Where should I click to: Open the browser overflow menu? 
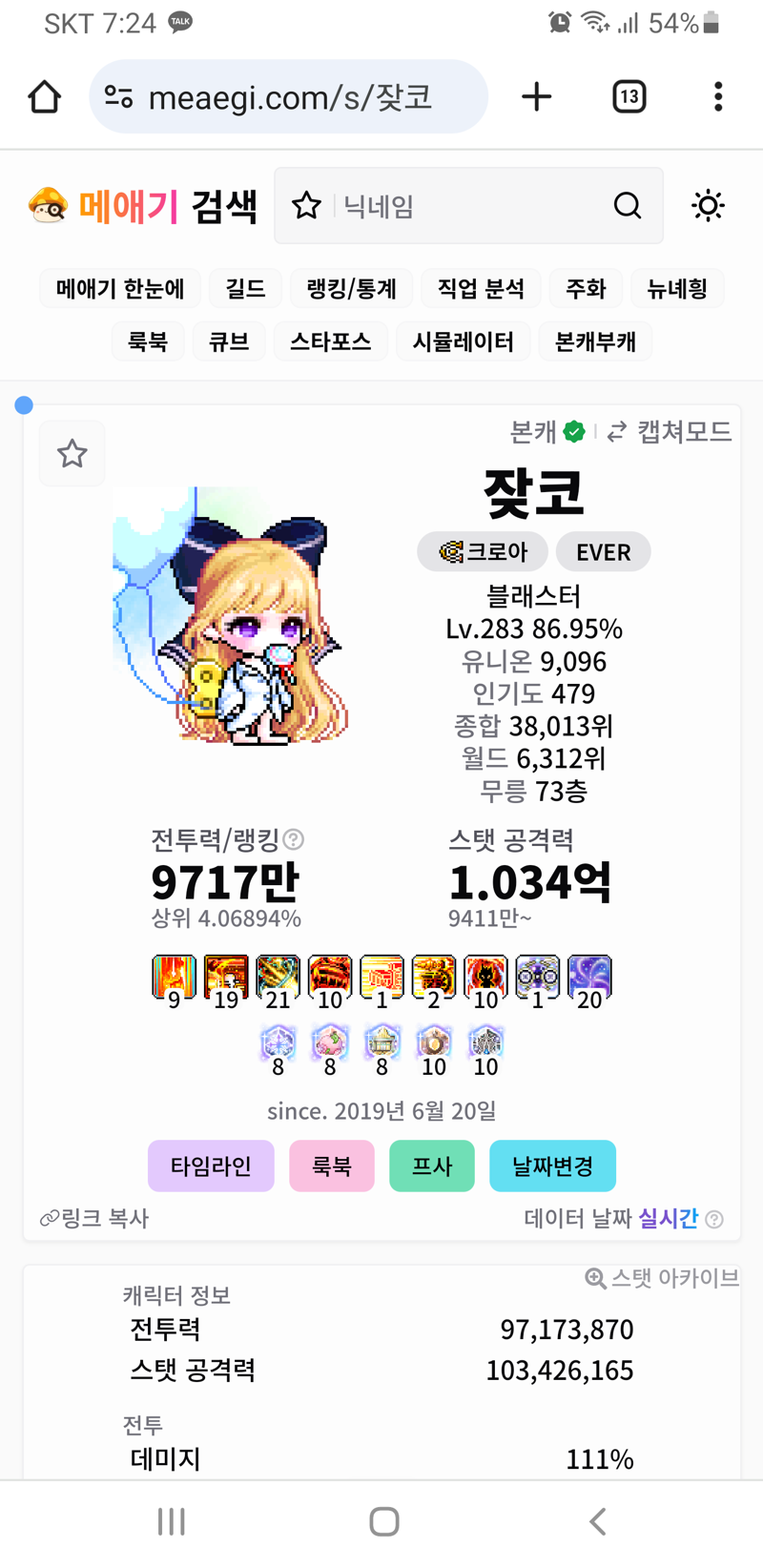coord(718,96)
